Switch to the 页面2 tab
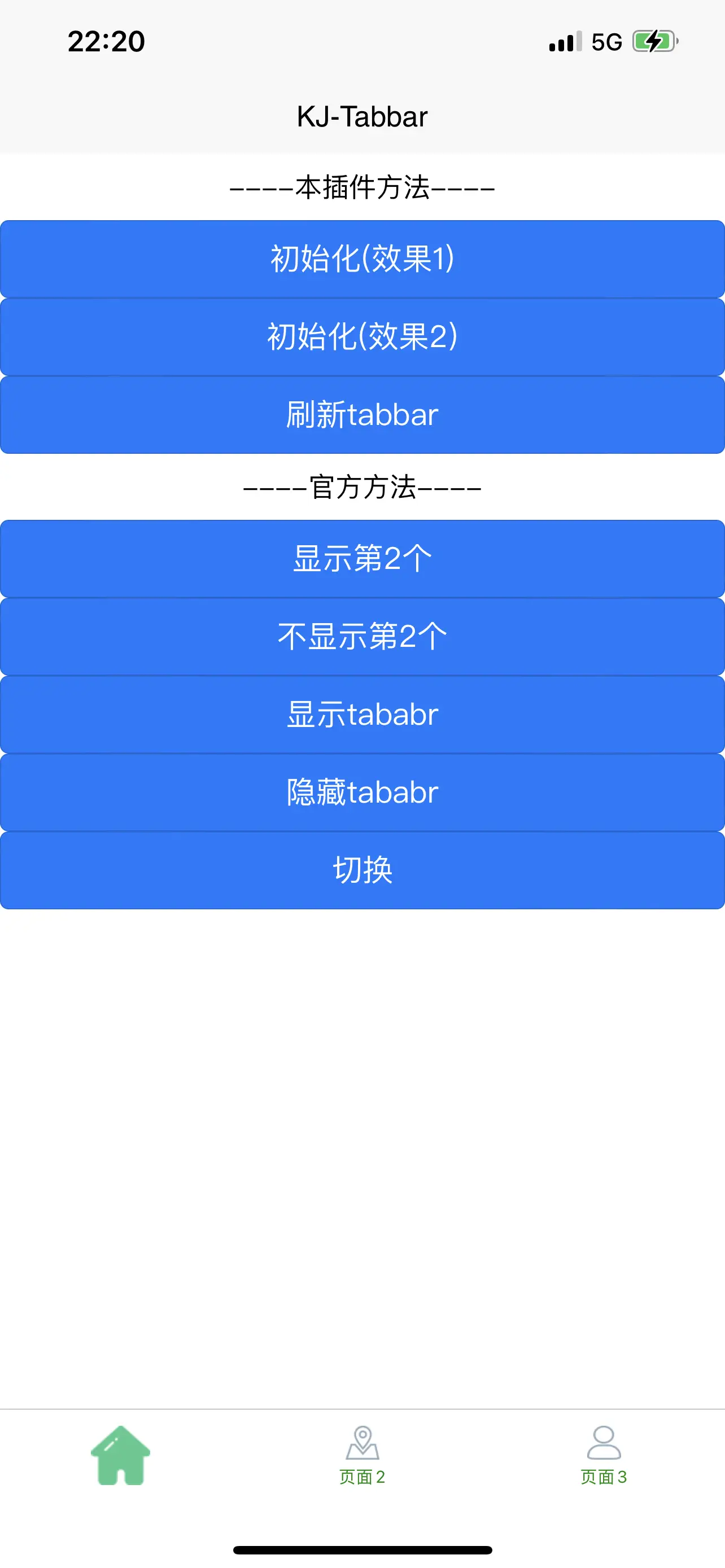725x1568 pixels. [x=362, y=1455]
